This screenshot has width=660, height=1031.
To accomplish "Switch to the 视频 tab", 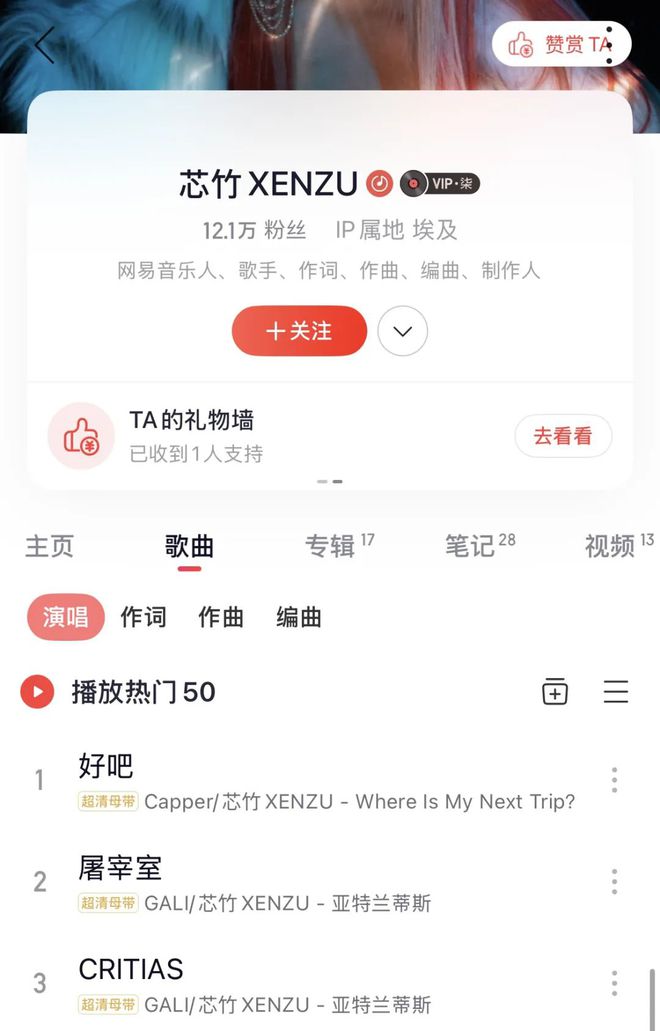I will tap(611, 546).
